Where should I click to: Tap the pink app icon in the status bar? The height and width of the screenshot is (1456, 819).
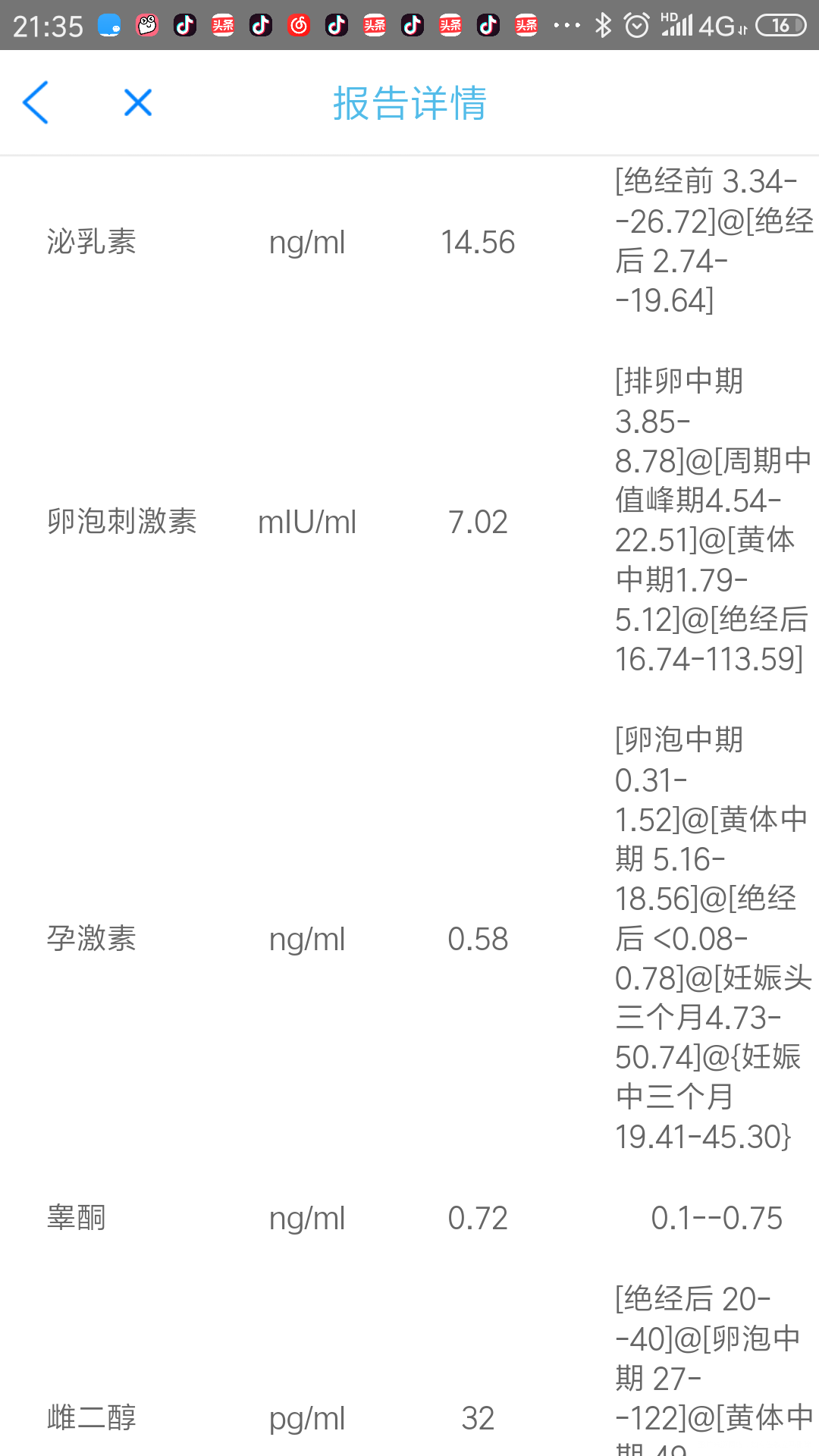[x=146, y=24]
